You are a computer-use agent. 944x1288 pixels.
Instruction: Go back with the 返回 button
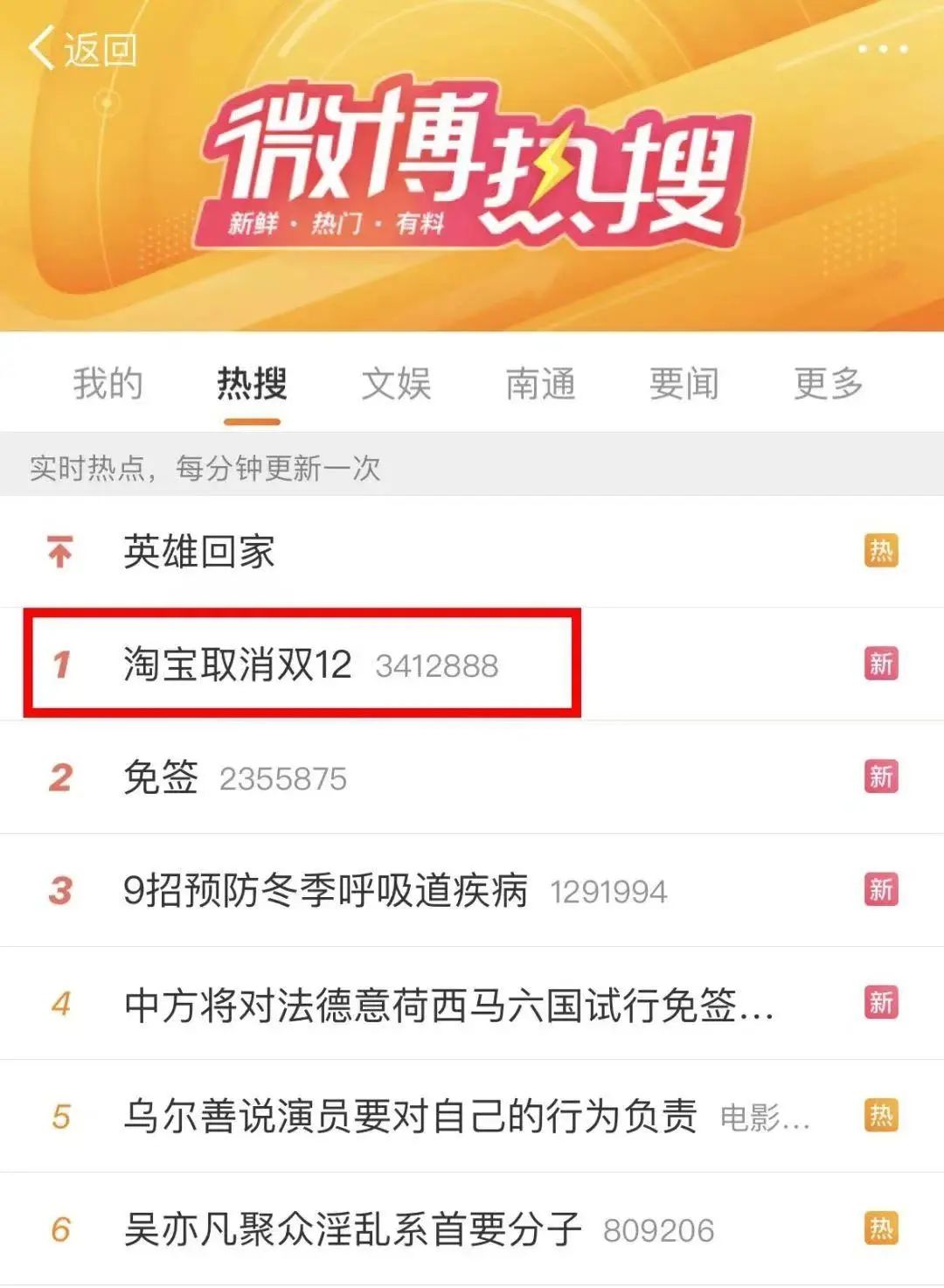[83, 49]
